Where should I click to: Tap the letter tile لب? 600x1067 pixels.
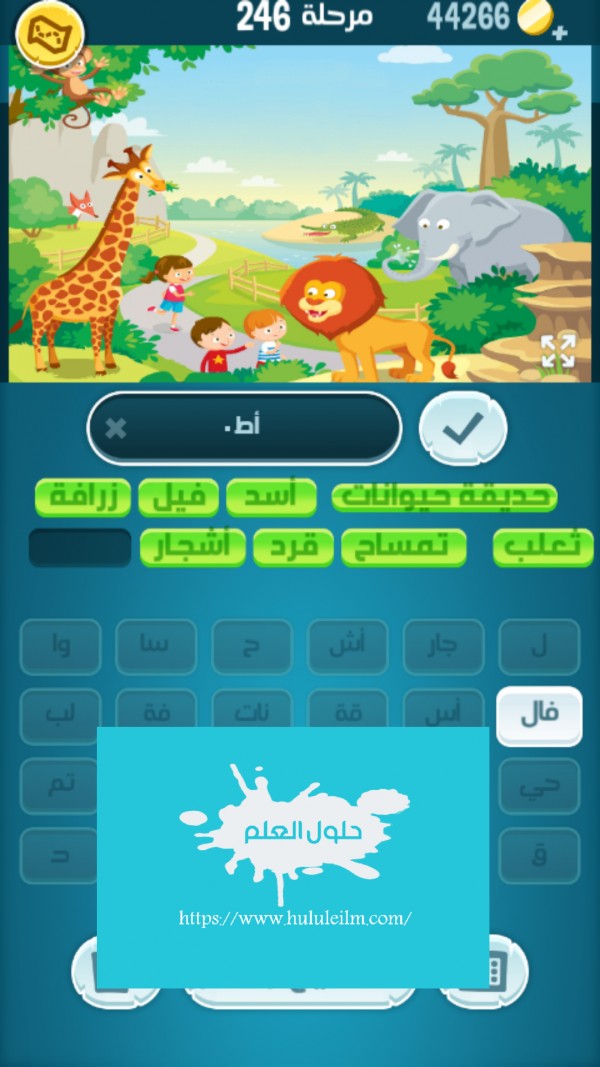click(x=60, y=714)
